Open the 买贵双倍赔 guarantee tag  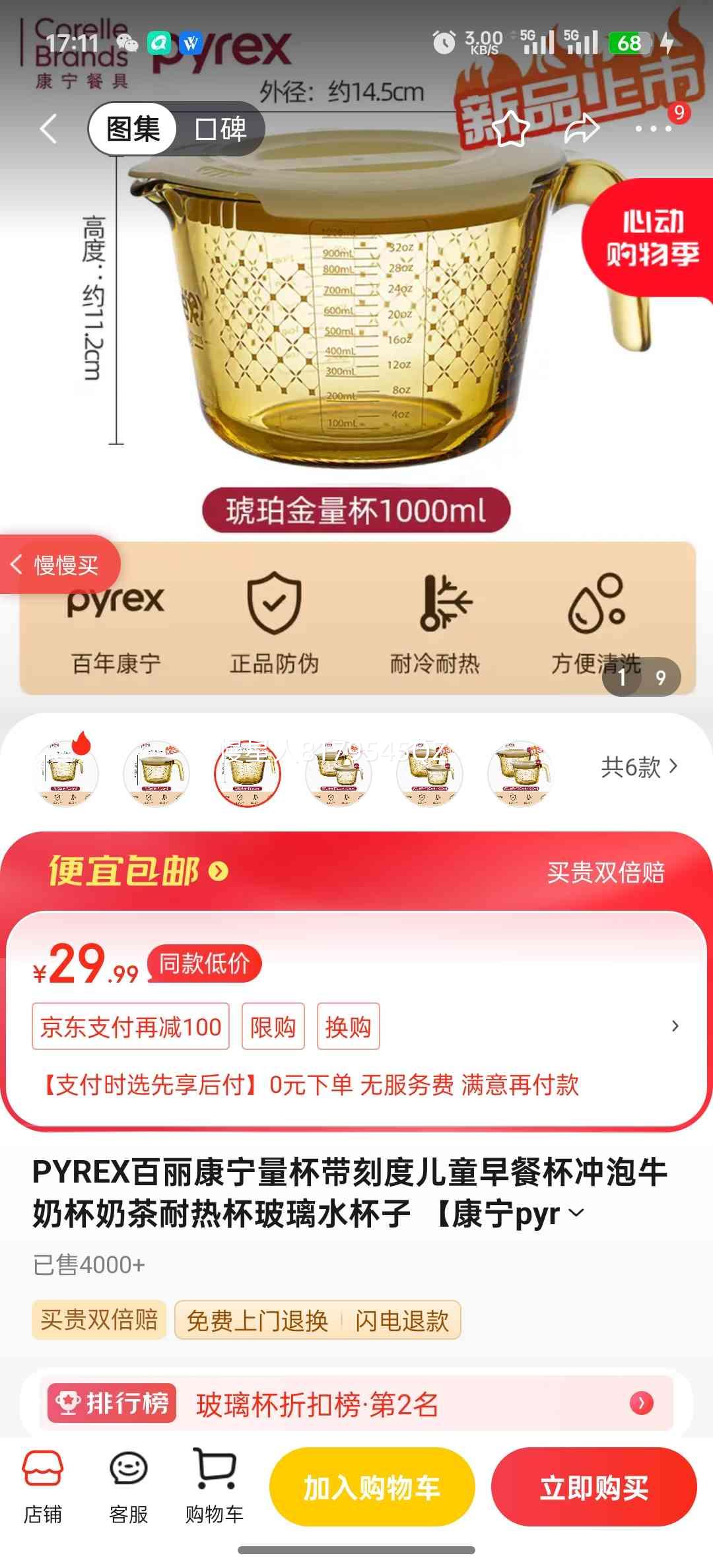click(x=99, y=1320)
